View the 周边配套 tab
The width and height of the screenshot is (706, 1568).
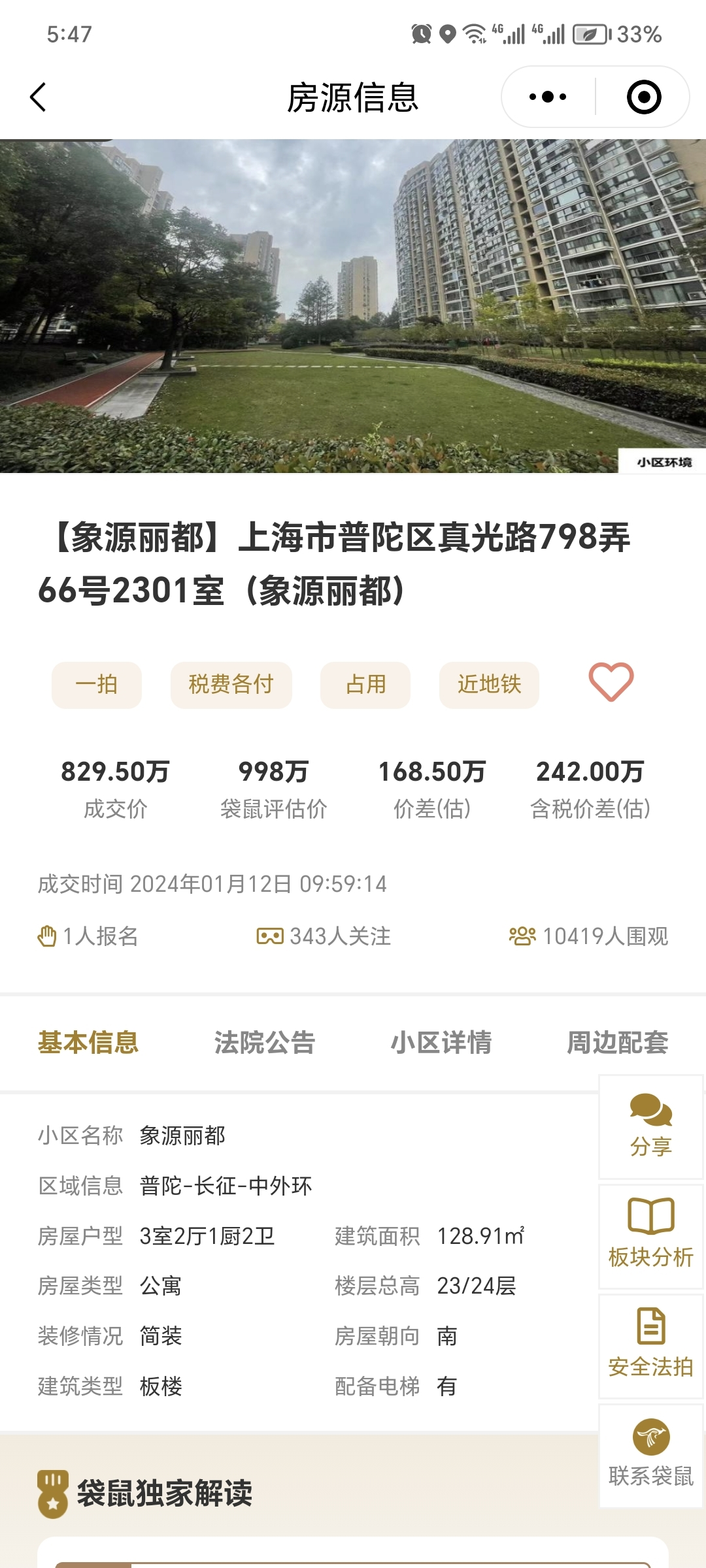tap(619, 1043)
